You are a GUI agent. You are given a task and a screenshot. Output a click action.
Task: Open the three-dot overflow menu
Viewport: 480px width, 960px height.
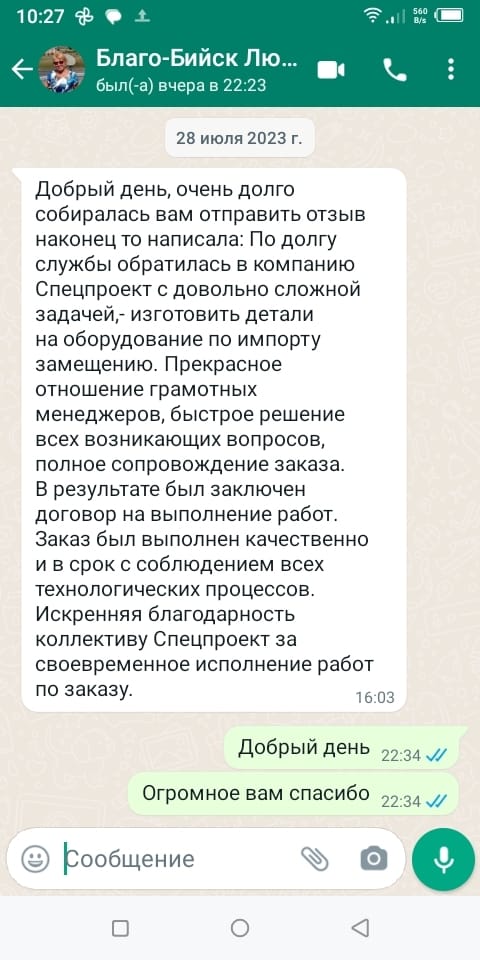[x=451, y=70]
